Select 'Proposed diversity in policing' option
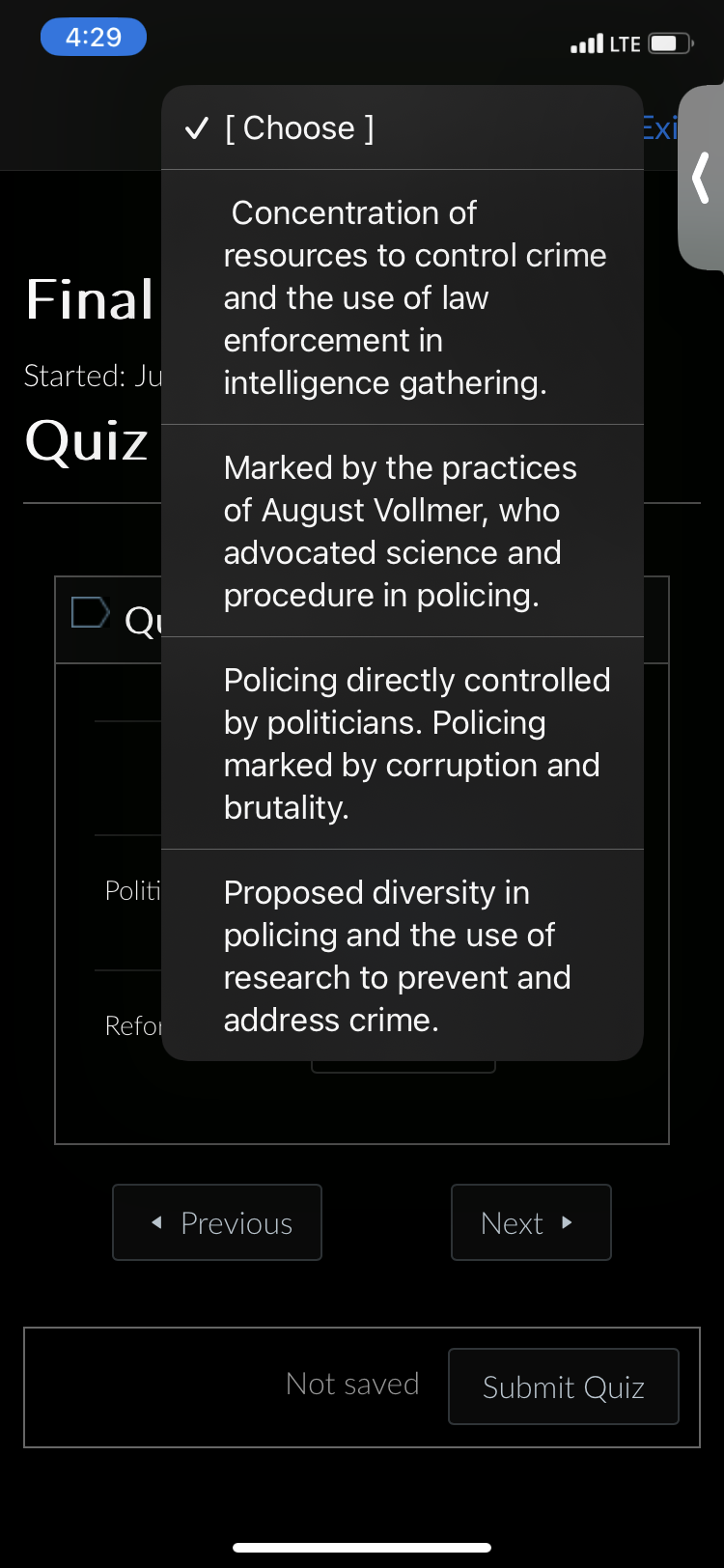Screen dimensions: 724x1568 point(403,955)
